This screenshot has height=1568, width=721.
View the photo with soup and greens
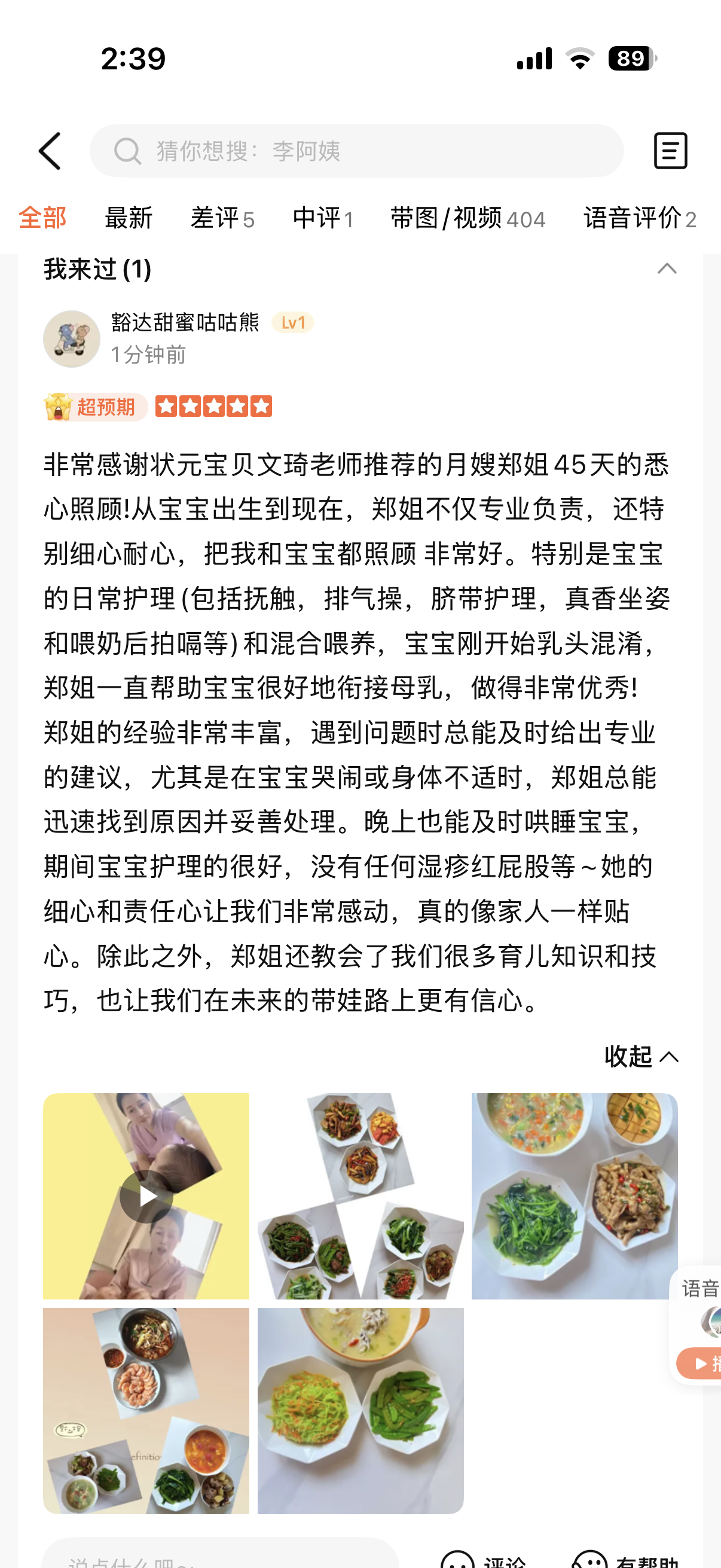[575, 1196]
